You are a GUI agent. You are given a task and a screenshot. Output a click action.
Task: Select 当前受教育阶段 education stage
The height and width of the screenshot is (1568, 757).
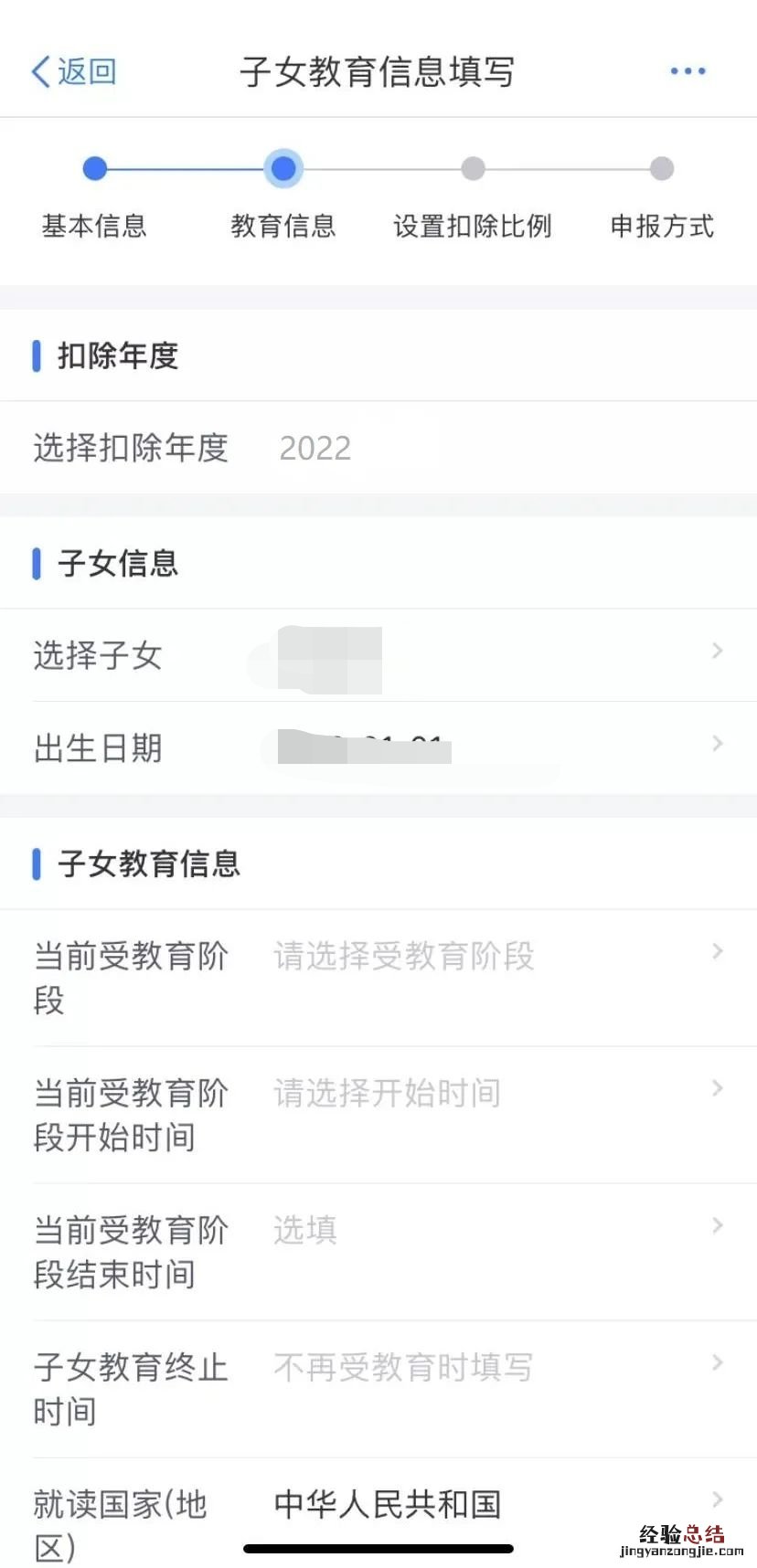(402, 957)
